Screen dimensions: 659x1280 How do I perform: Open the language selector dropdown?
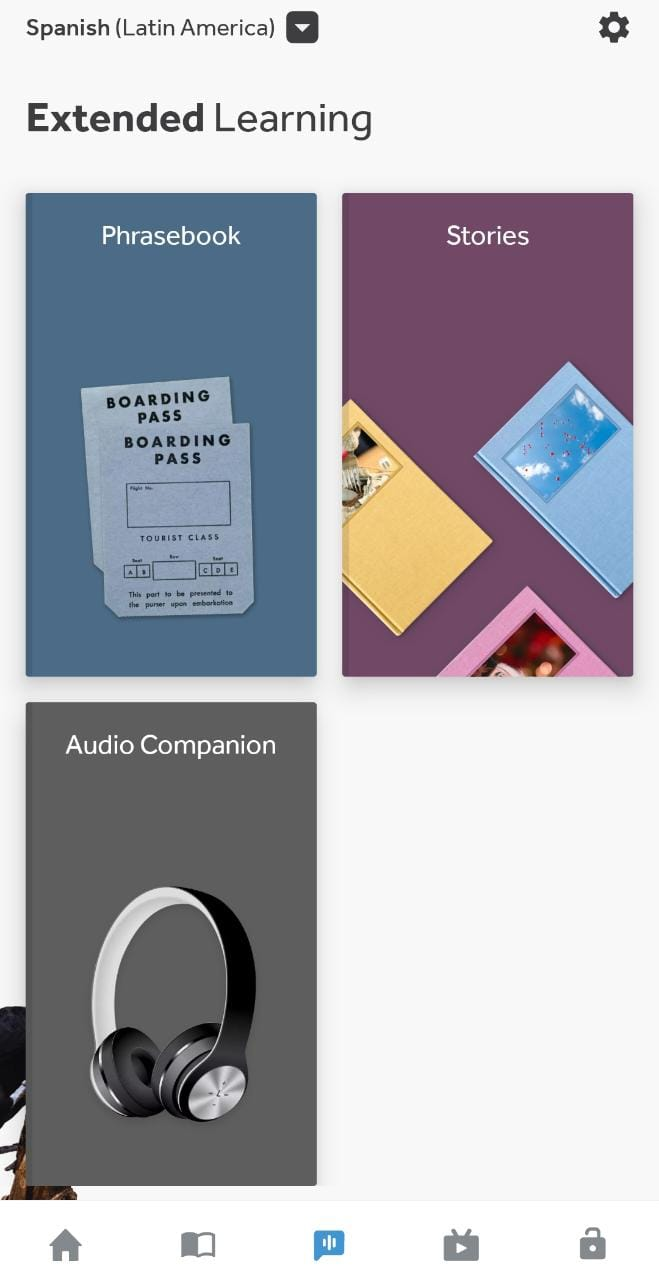(x=302, y=28)
